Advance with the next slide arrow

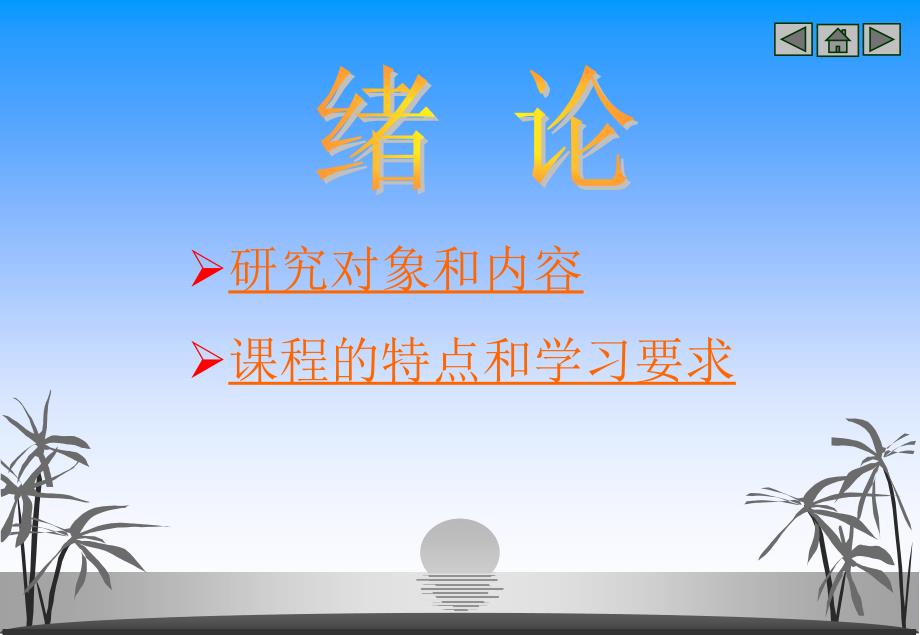click(x=882, y=40)
